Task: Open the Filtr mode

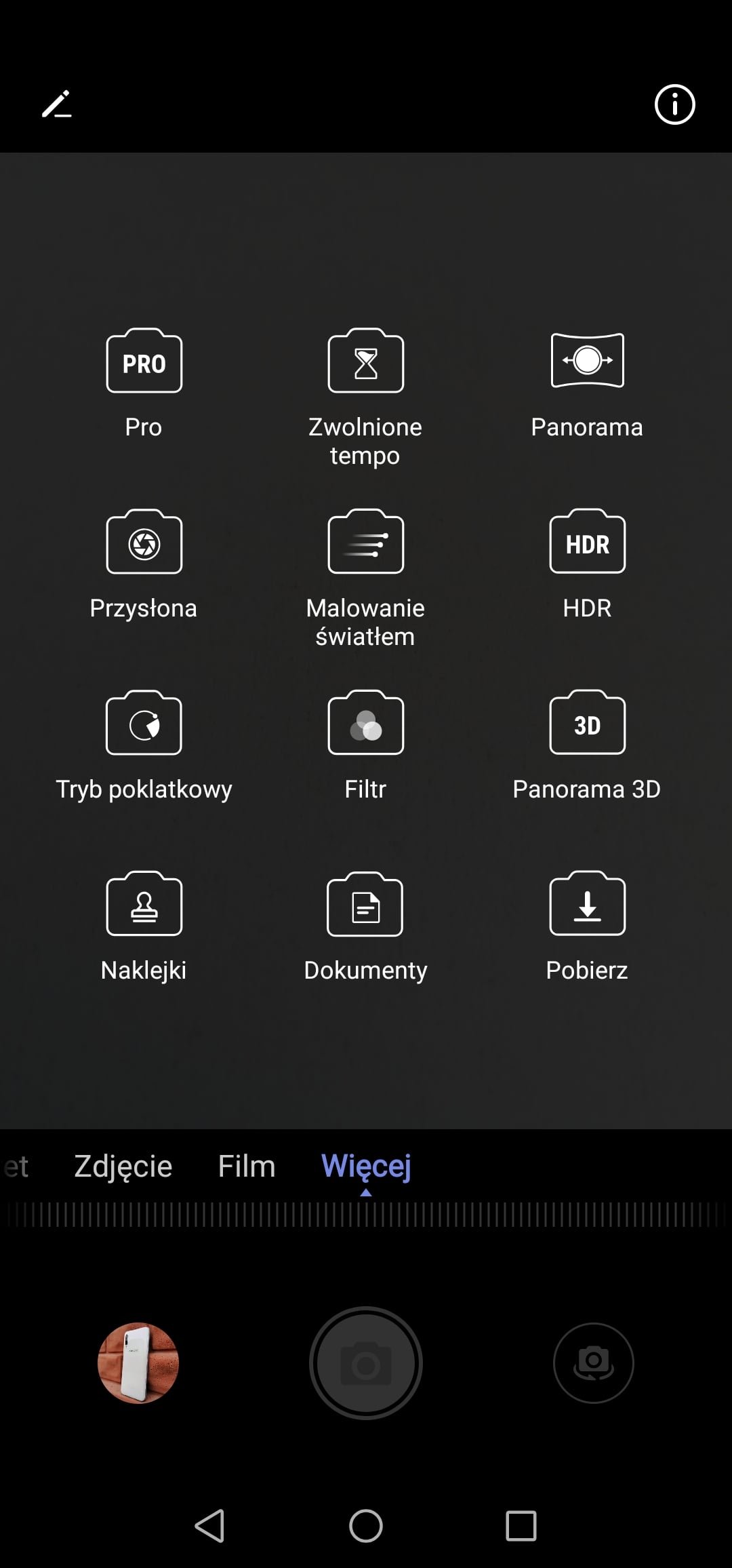Action: point(365,745)
